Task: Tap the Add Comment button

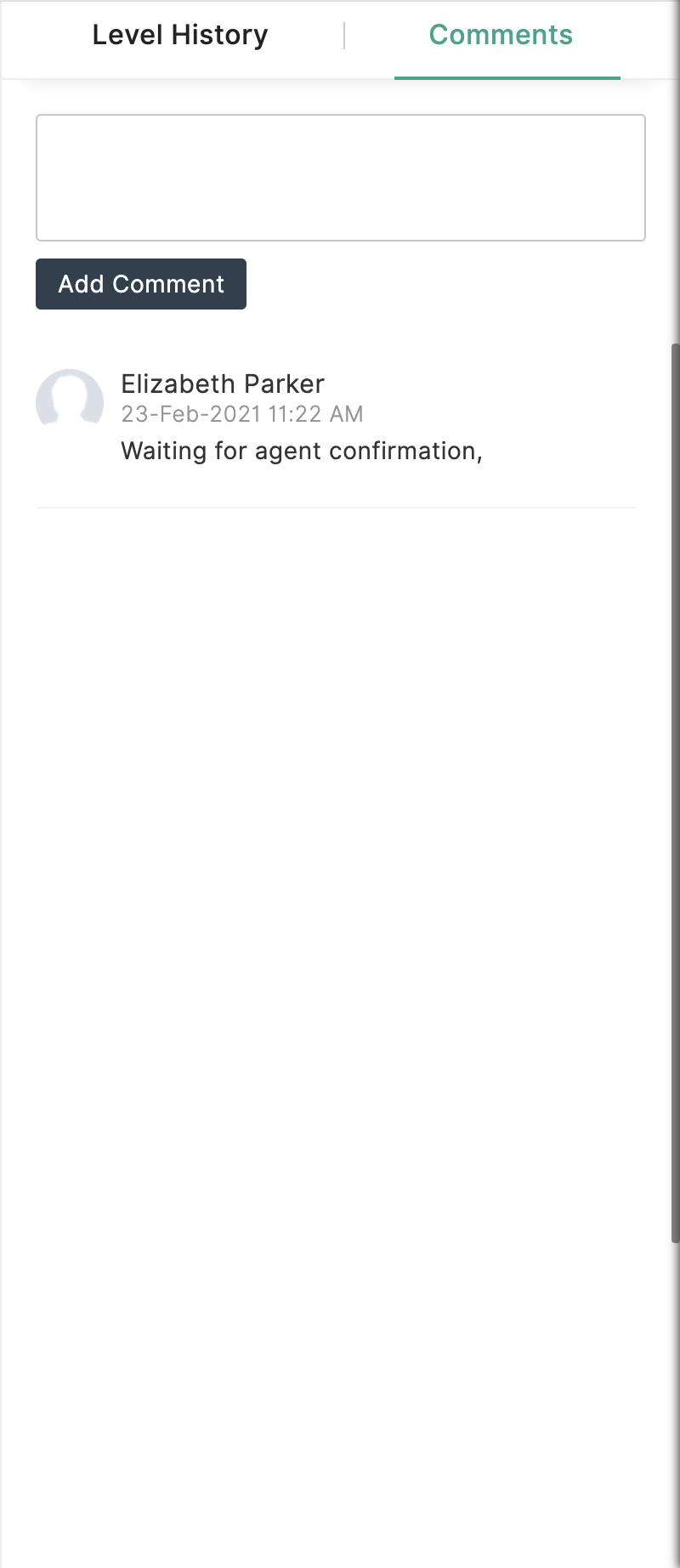Action: [x=141, y=284]
